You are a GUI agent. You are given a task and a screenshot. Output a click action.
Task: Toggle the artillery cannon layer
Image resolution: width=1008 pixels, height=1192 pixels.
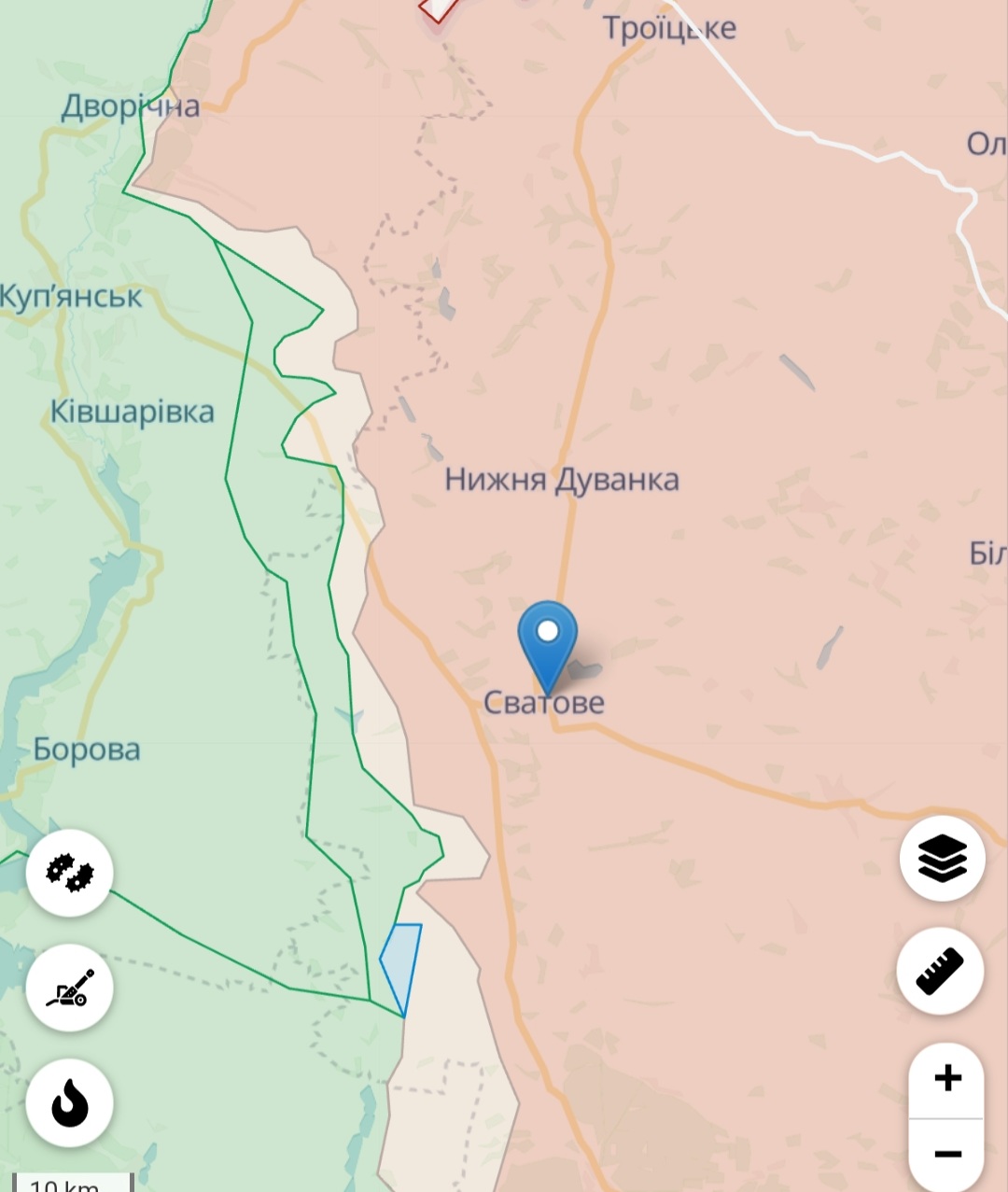pyautogui.click(x=70, y=988)
